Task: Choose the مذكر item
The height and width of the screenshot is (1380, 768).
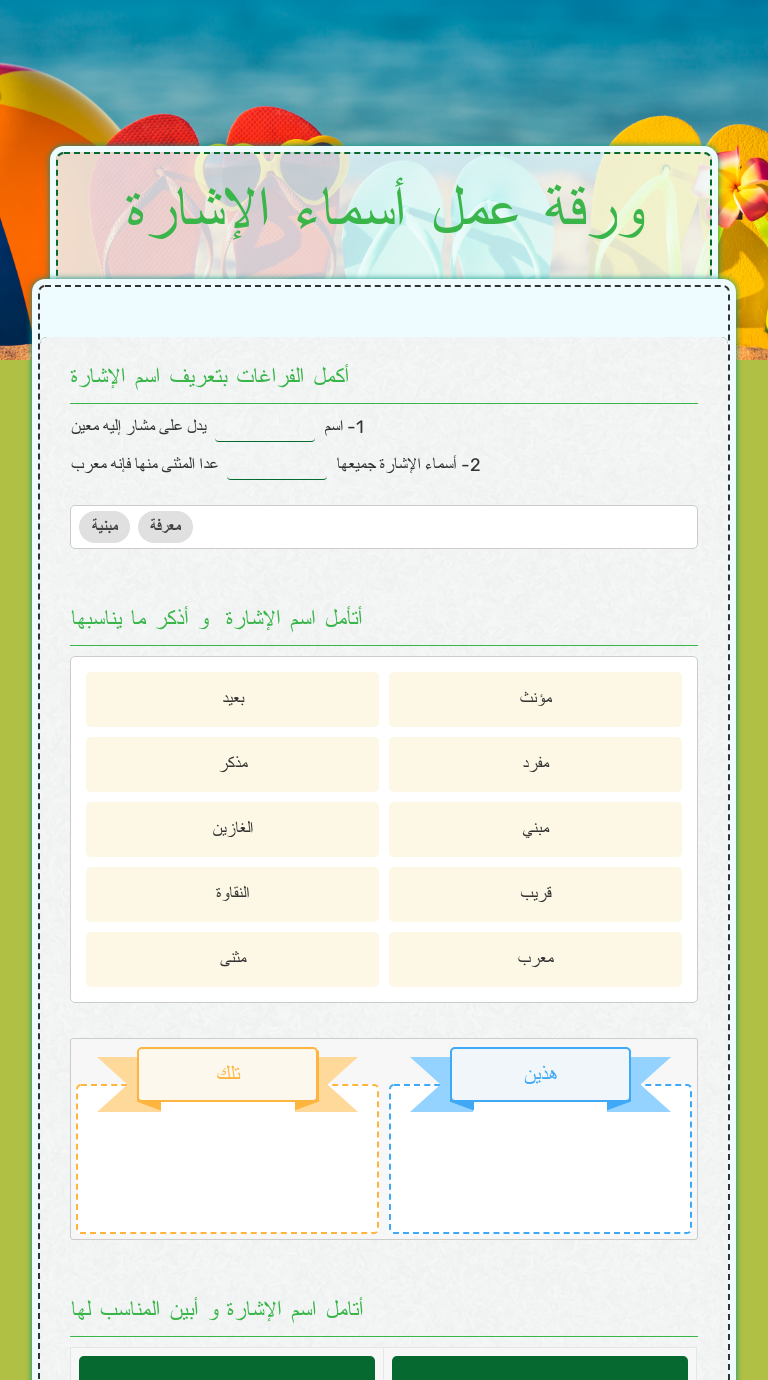Action: (232, 764)
